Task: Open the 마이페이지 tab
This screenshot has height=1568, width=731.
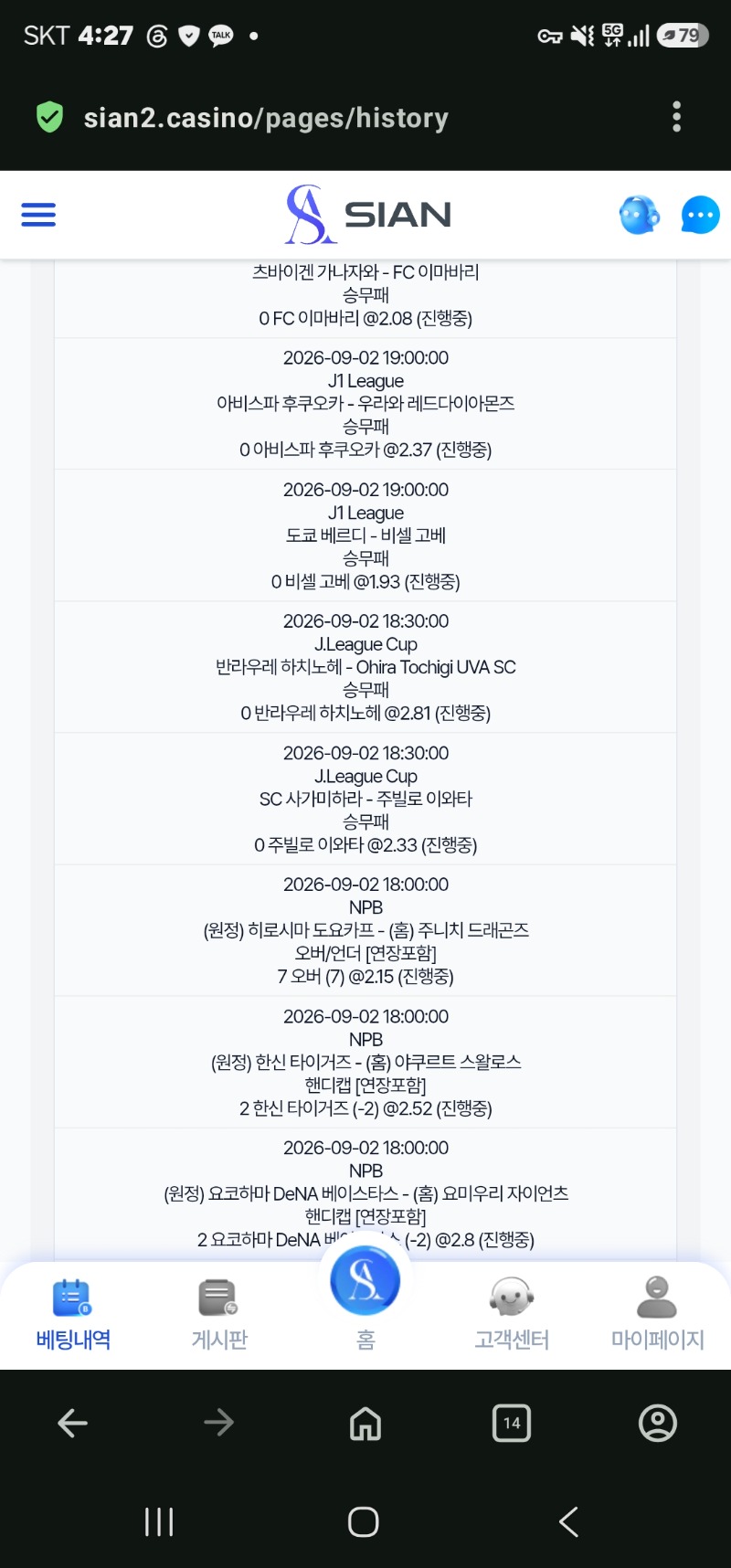Action: pos(657,1316)
